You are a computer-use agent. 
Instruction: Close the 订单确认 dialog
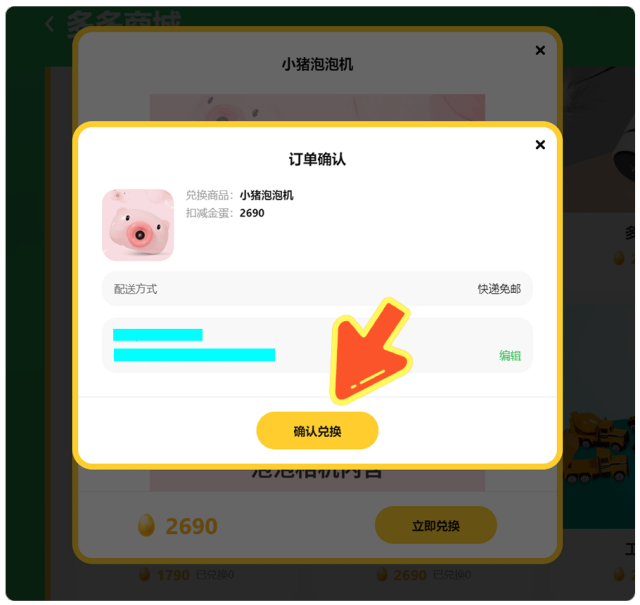[540, 145]
